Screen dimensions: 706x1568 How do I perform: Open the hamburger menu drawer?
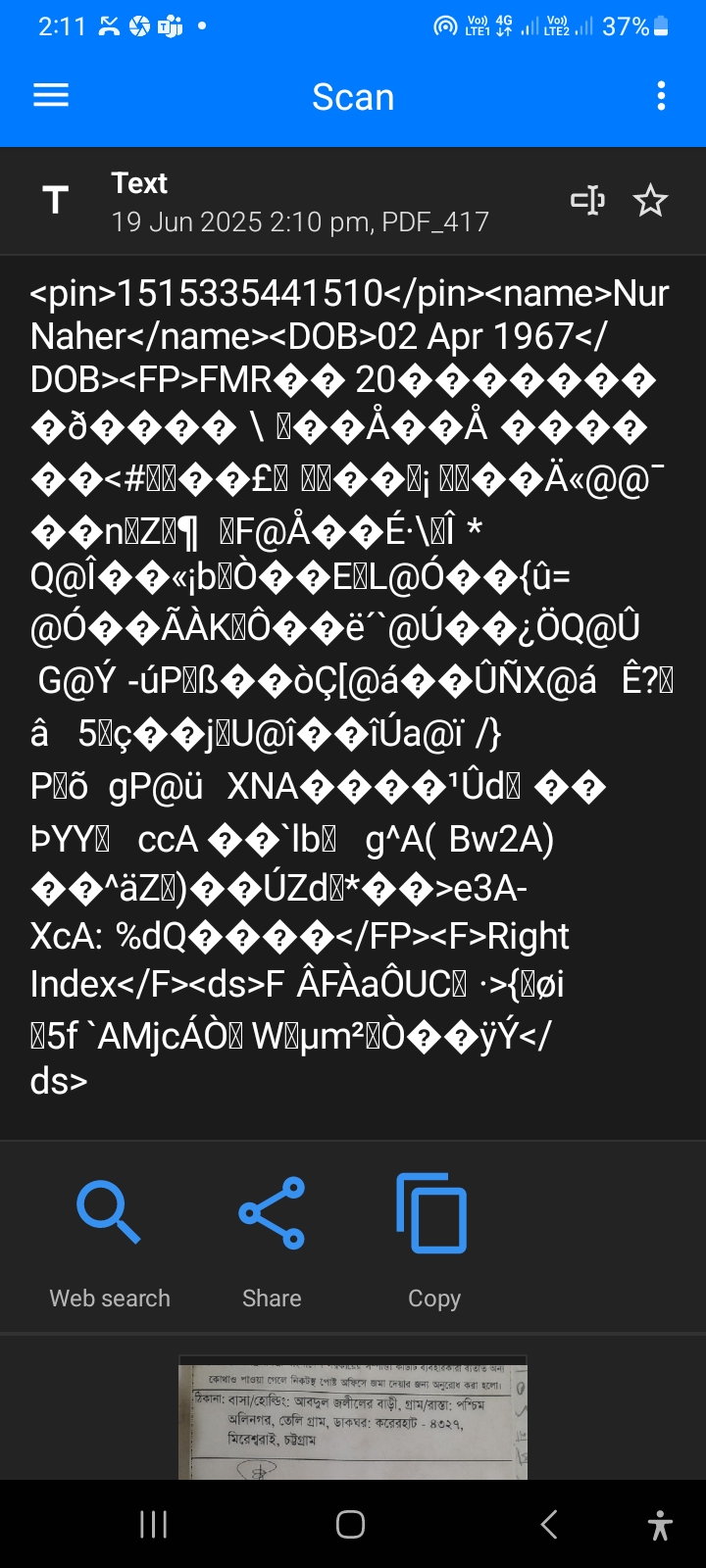(51, 95)
